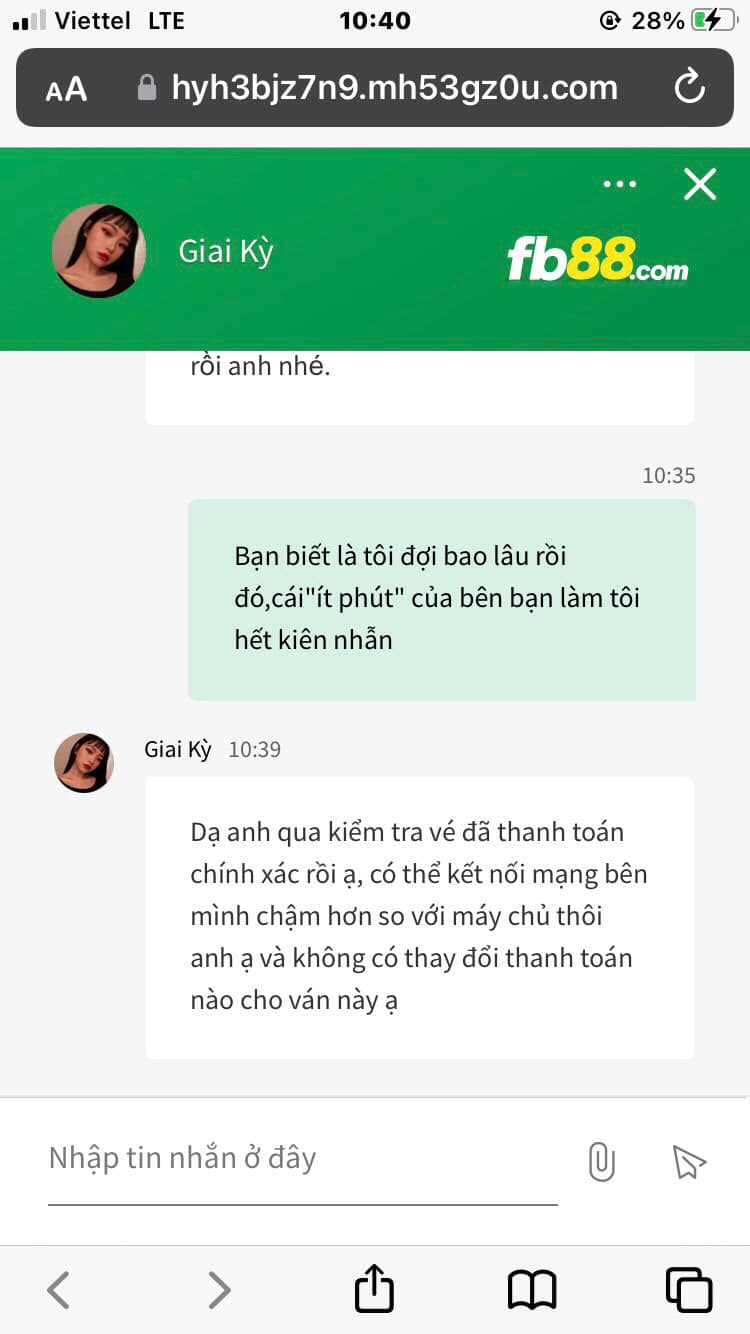Open the chat options three-dot menu
The width and height of the screenshot is (750, 1334).
pos(620,185)
